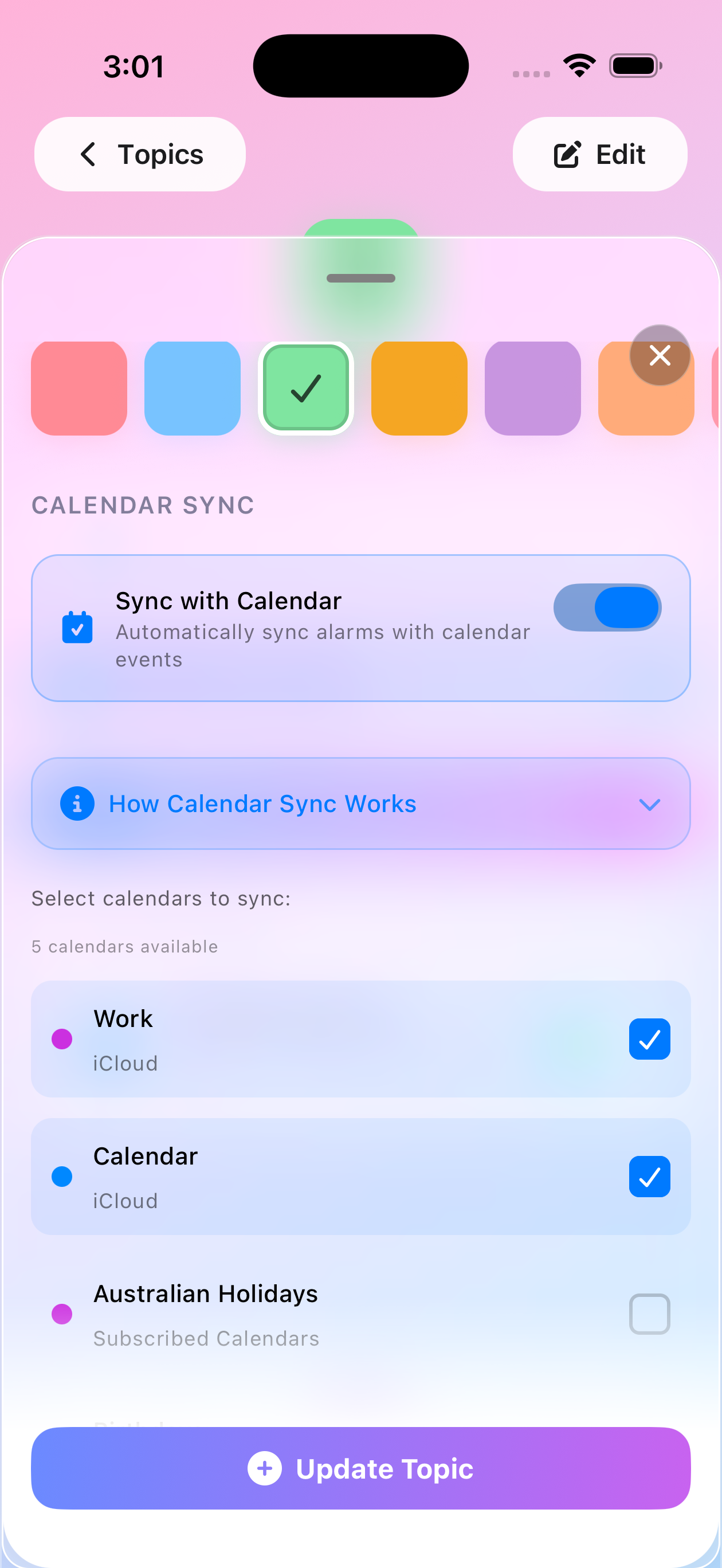Open the Edit screen
Screen dimensions: 722x1568
[601, 154]
